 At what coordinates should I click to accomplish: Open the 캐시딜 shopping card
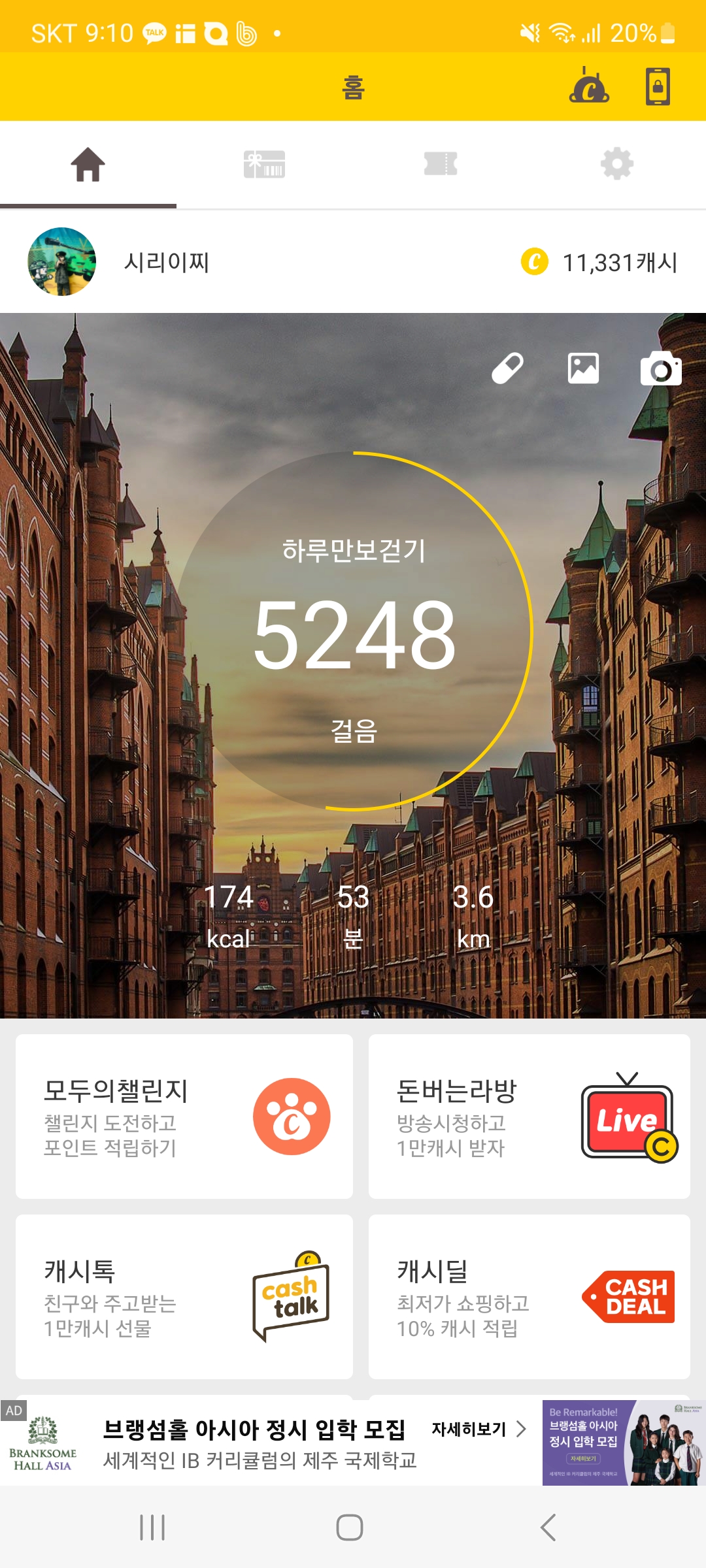point(529,1297)
